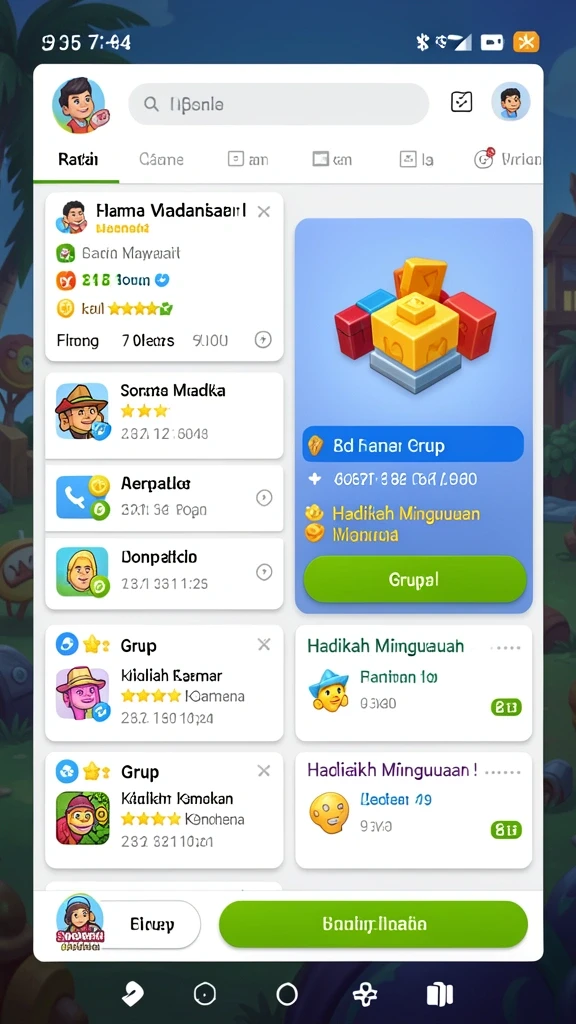Open the search field at the top
This screenshot has width=576, height=1024.
point(278,103)
